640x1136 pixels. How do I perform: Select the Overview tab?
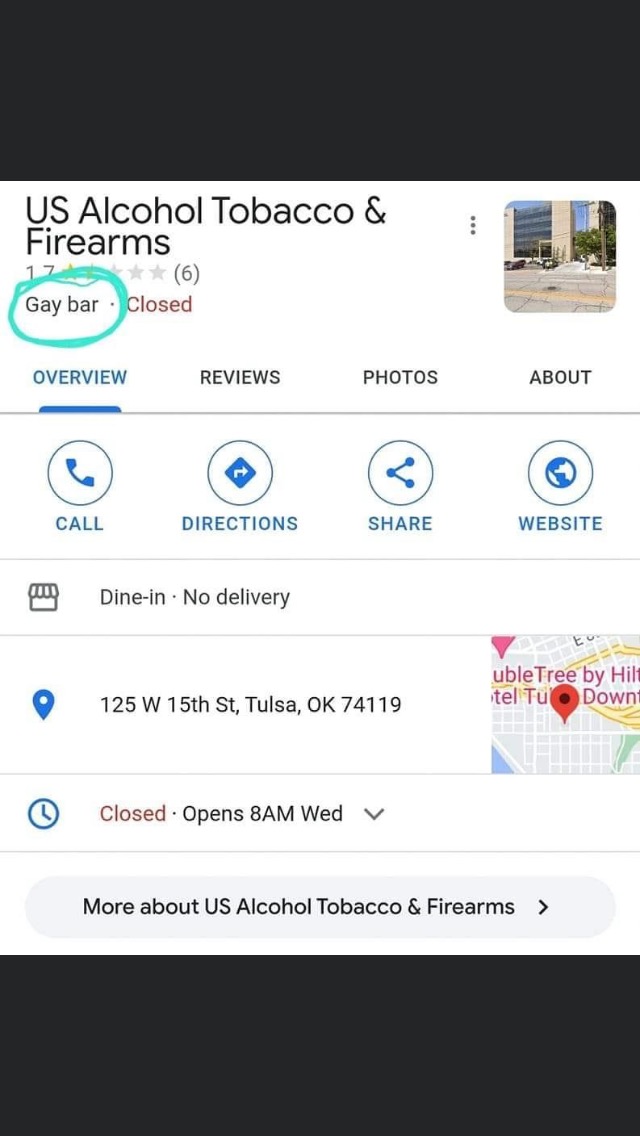(80, 378)
